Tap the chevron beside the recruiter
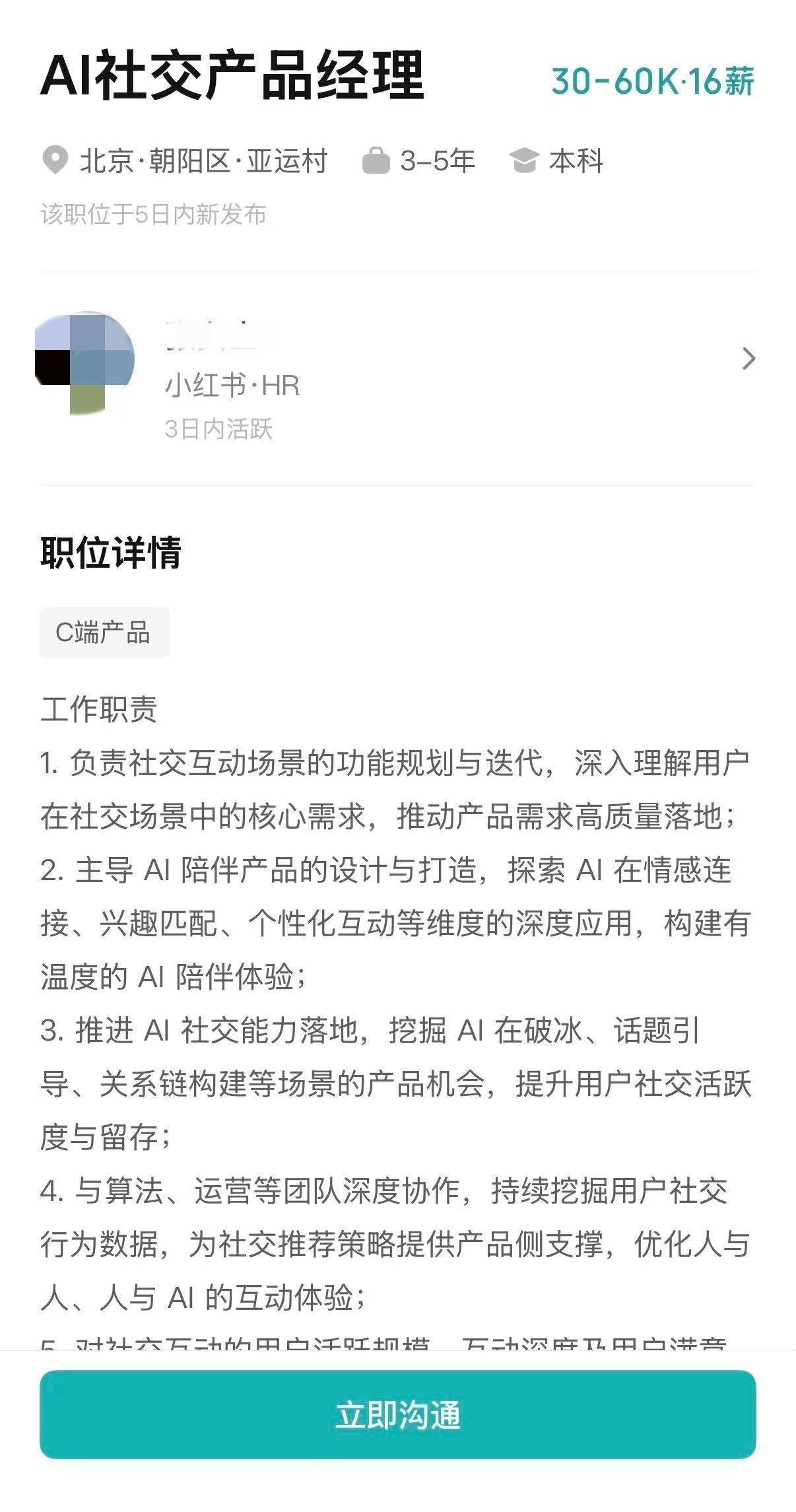The height and width of the screenshot is (1512, 796). [x=748, y=359]
